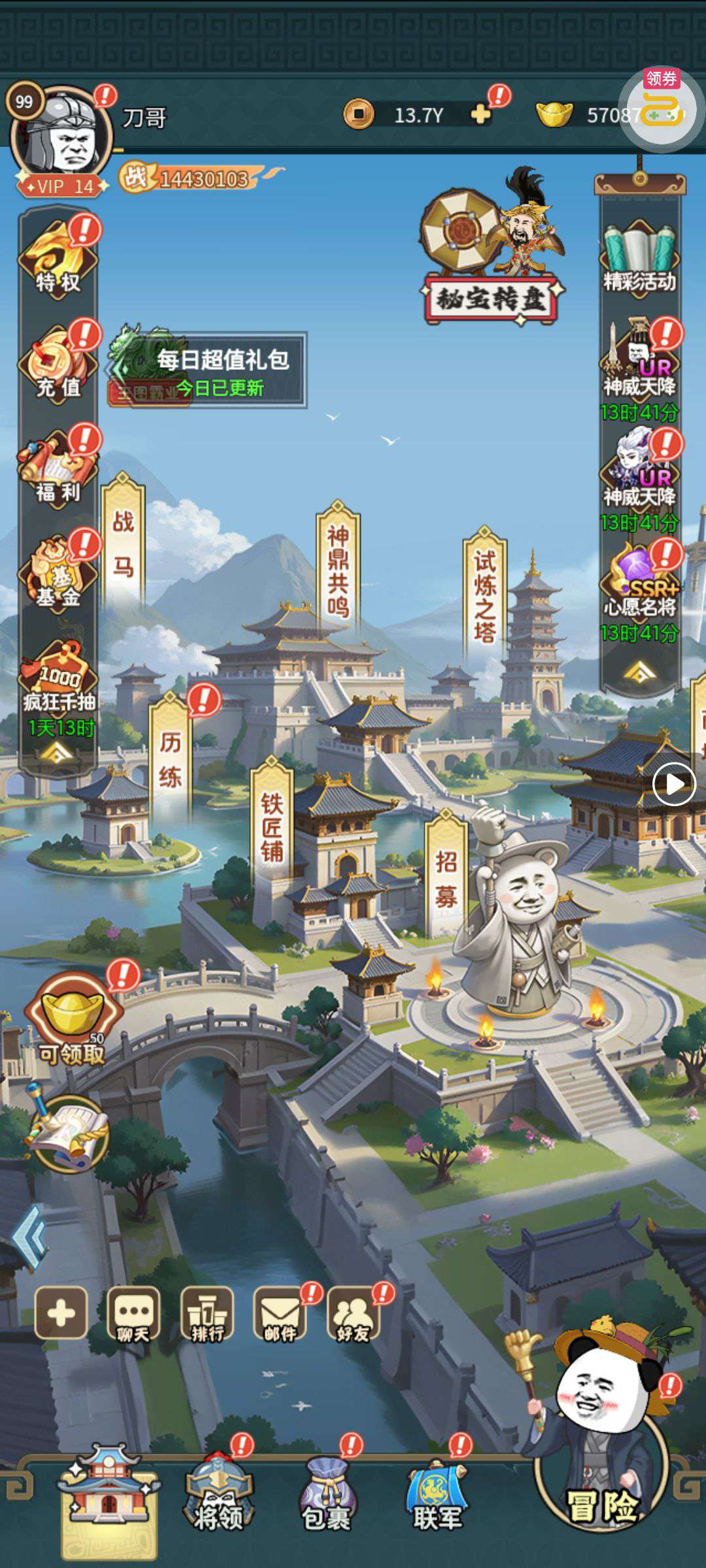Tap the plus icon to add copper coins
Screen dimensions: 706x1568
coord(480,115)
